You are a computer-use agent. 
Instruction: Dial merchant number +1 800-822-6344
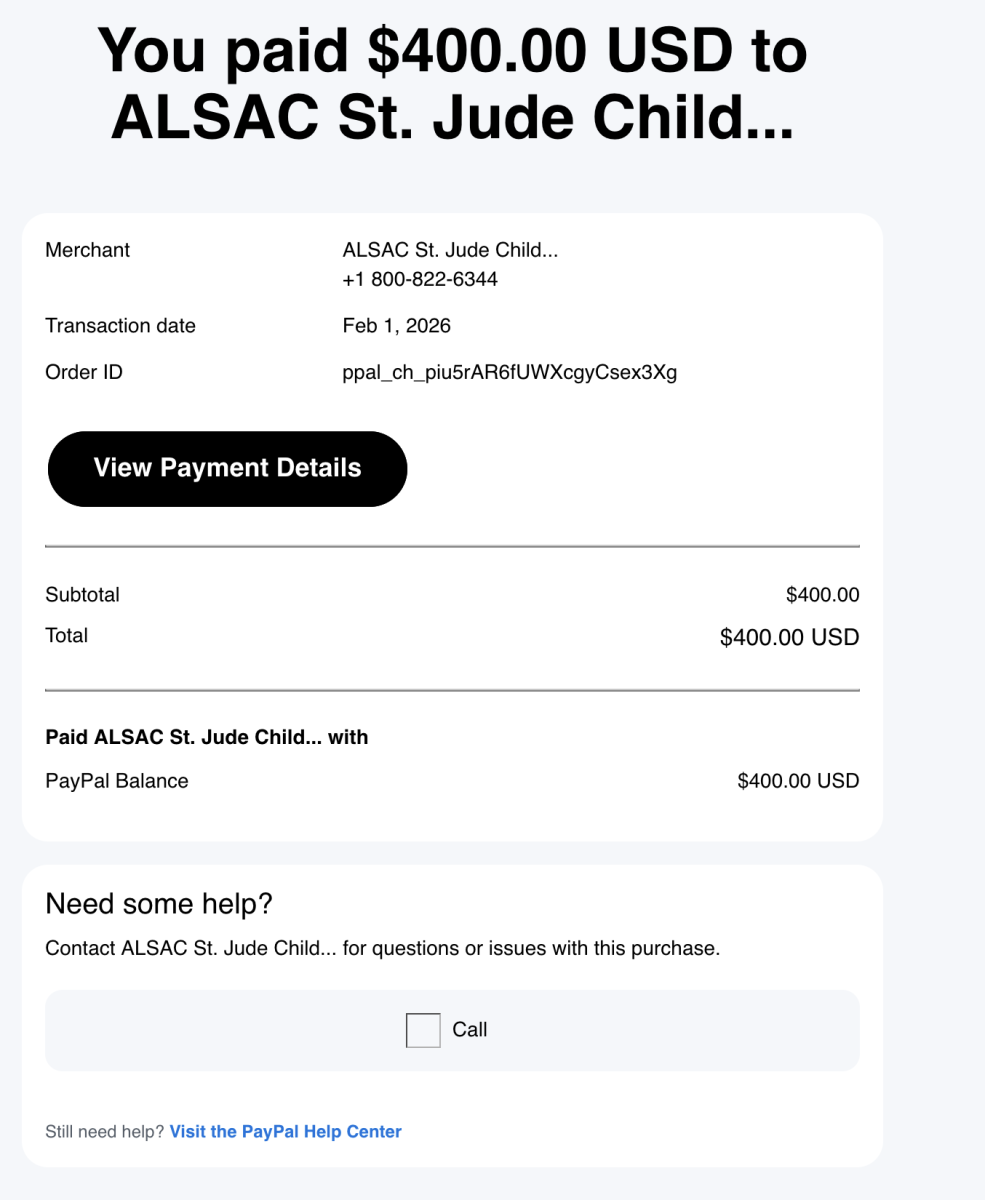[420, 279]
